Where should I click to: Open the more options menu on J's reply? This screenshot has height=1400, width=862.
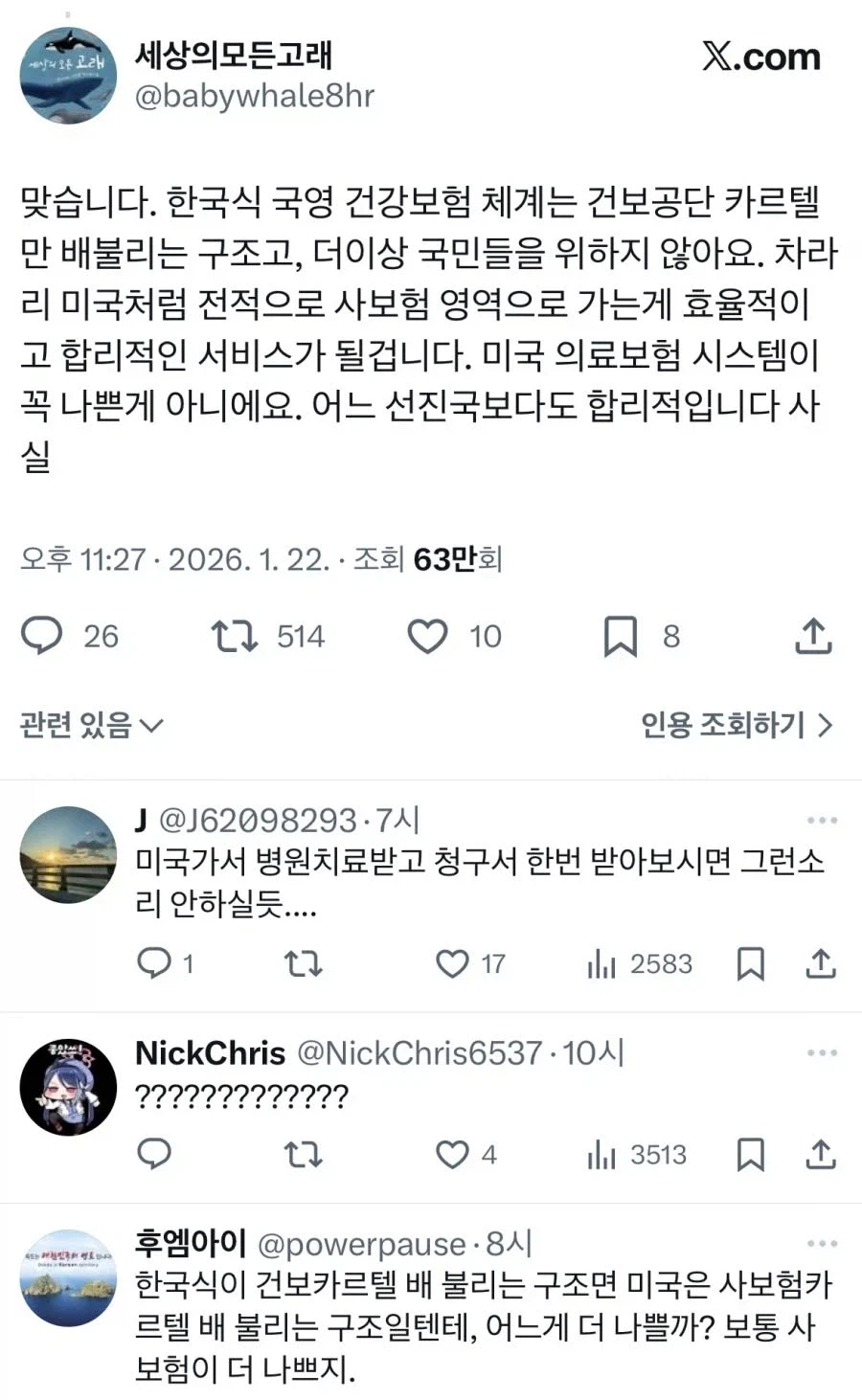(821, 819)
